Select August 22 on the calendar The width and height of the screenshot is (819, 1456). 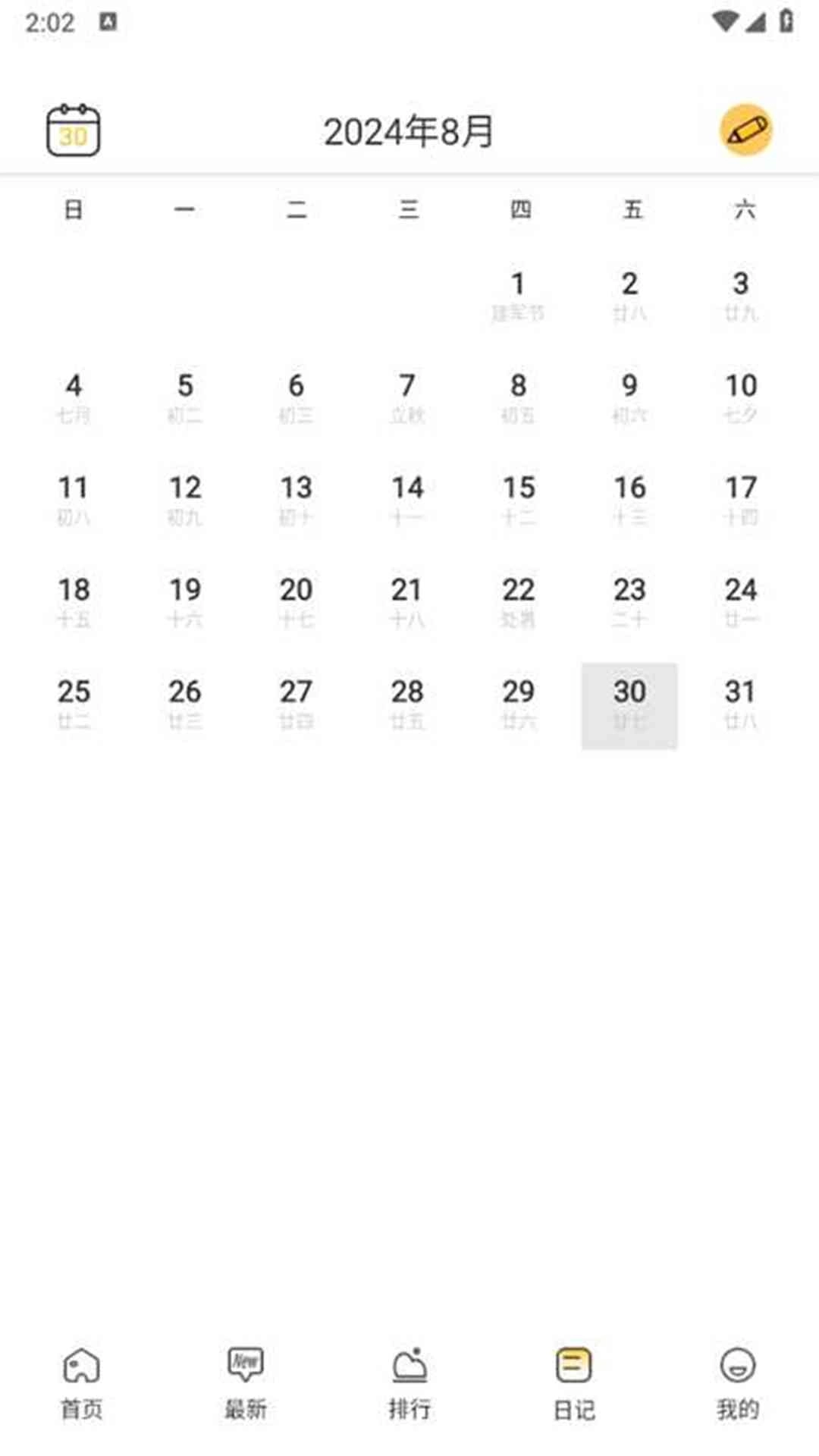pyautogui.click(x=519, y=601)
